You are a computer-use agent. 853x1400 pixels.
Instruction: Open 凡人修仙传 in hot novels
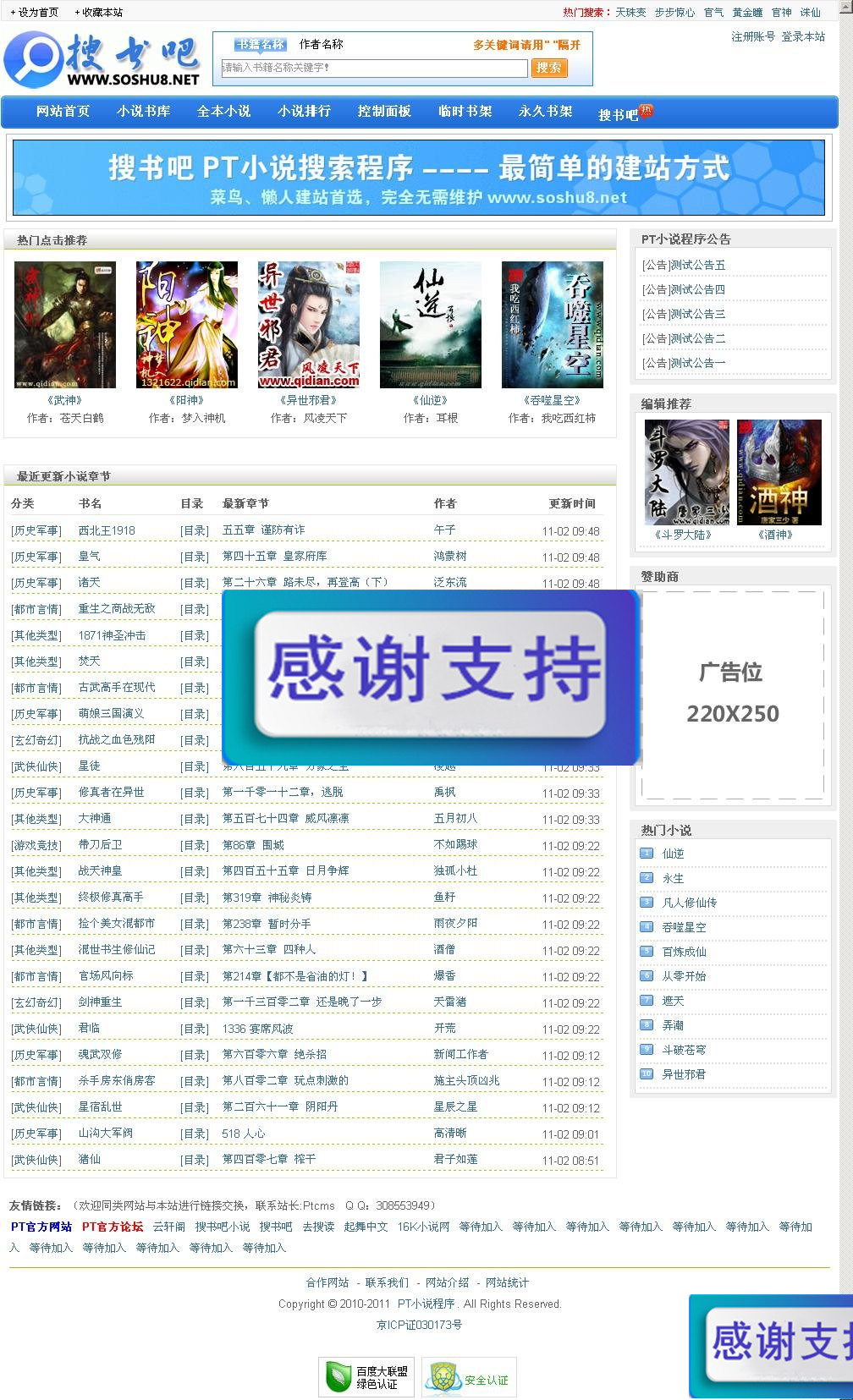point(689,903)
